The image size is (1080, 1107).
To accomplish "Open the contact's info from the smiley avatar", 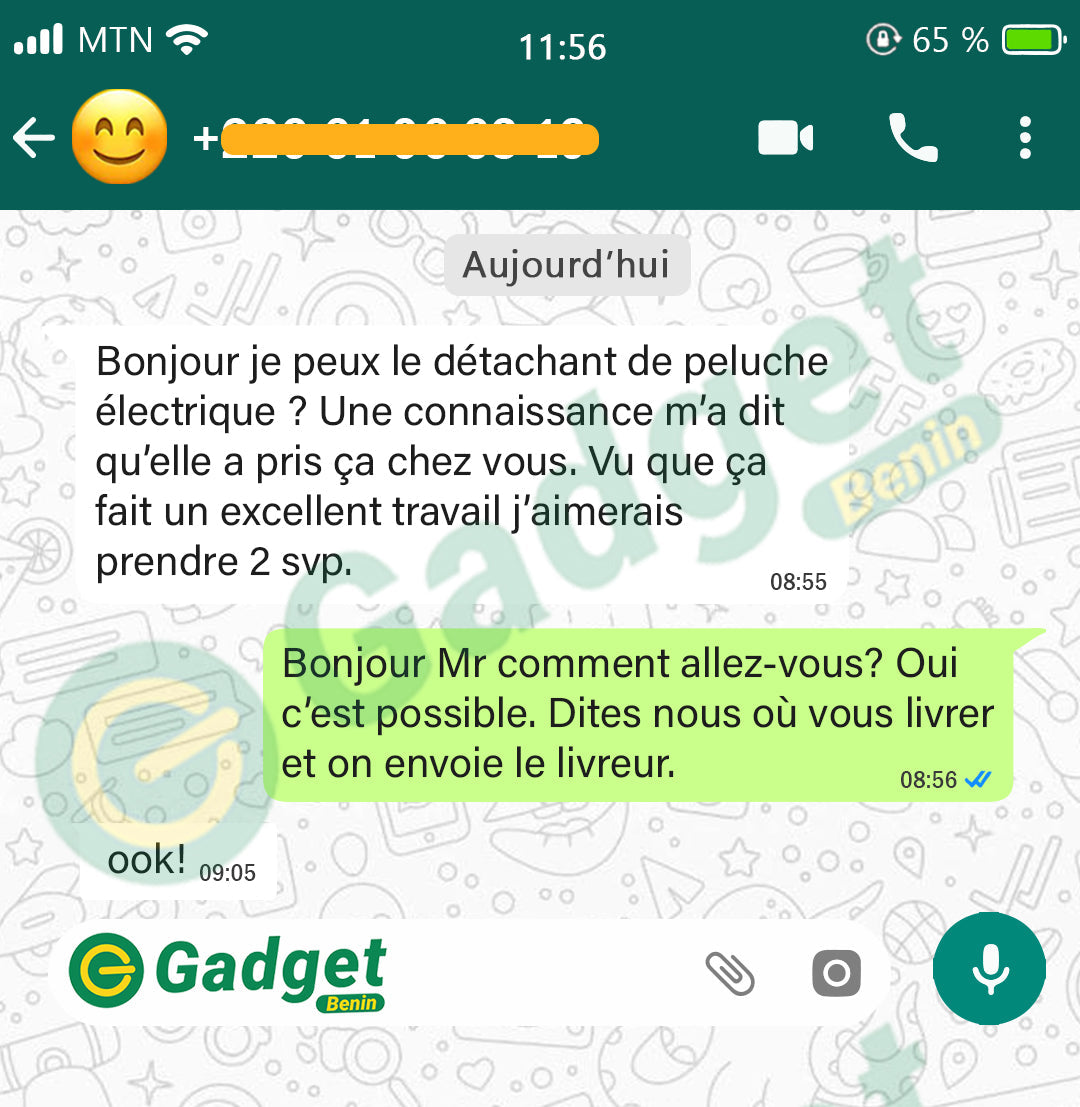I will pos(119,138).
